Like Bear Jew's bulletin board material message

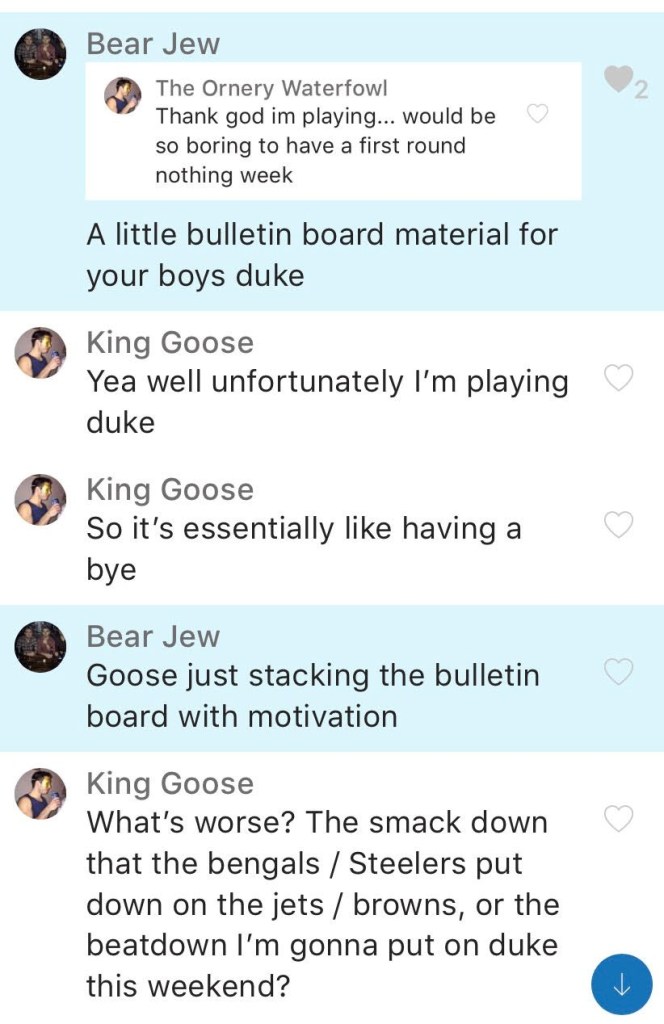(620, 78)
